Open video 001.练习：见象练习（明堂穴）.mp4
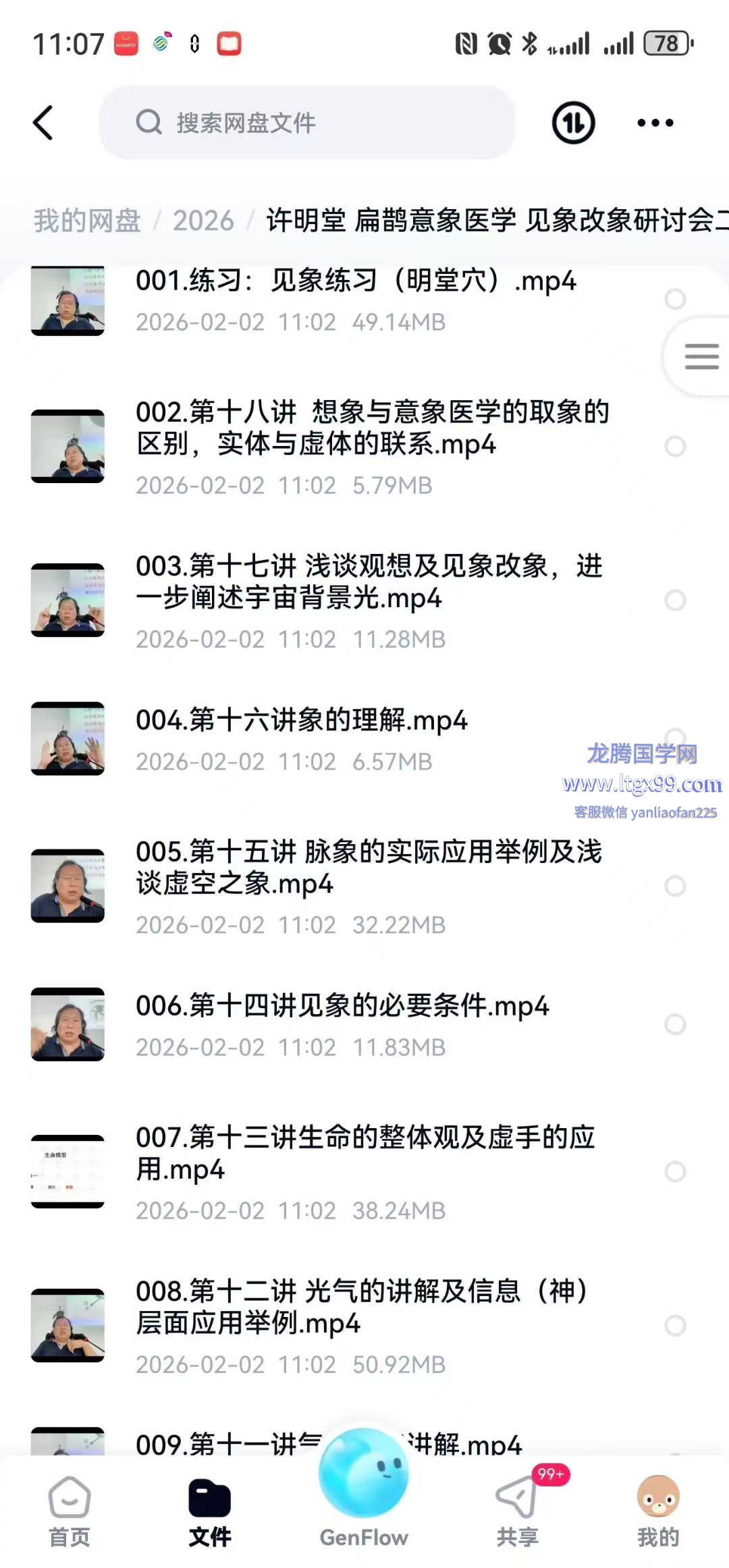Screen dimensions: 729x1568 356,281
